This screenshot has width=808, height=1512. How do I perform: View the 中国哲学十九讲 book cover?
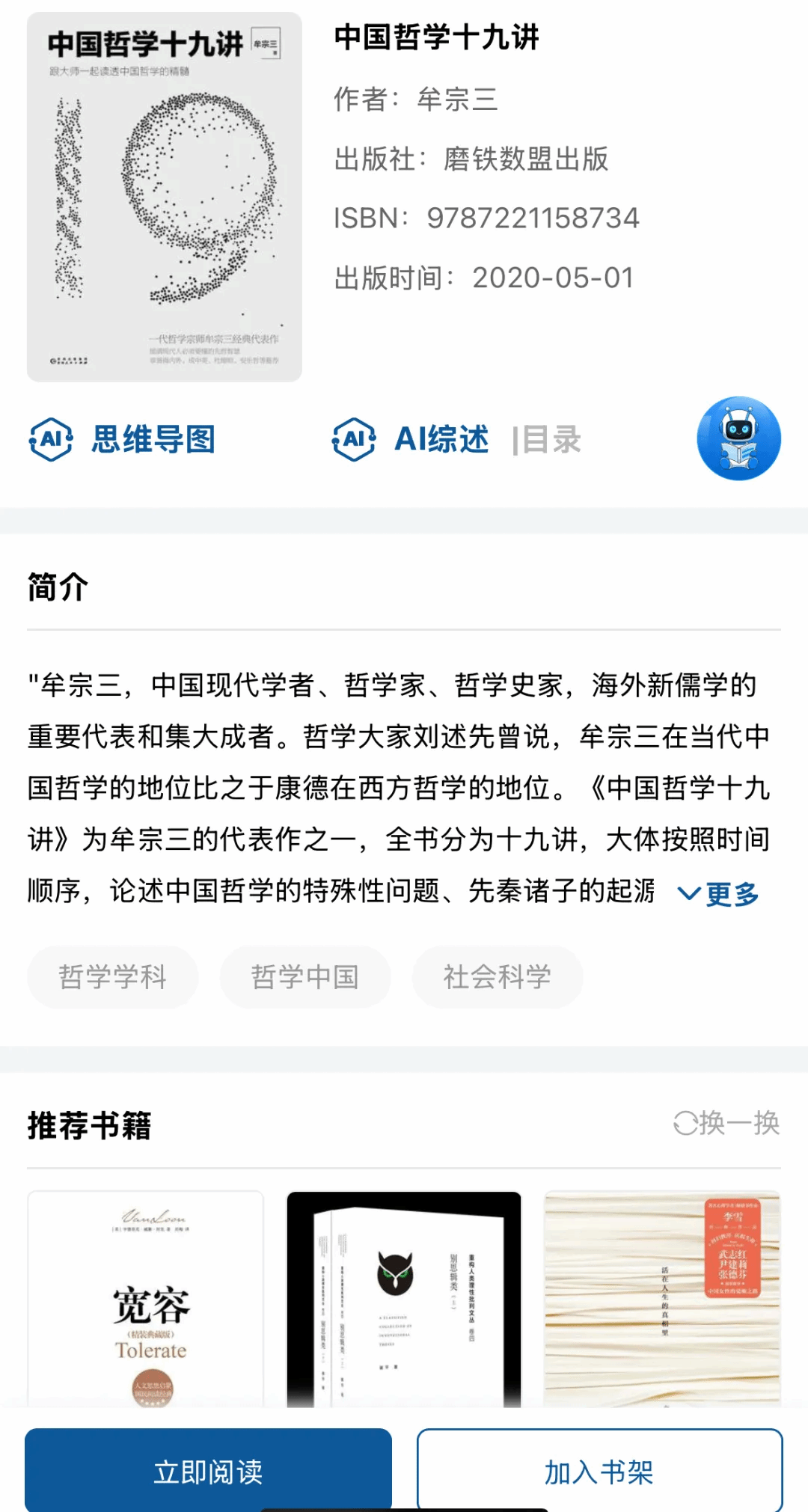(165, 197)
